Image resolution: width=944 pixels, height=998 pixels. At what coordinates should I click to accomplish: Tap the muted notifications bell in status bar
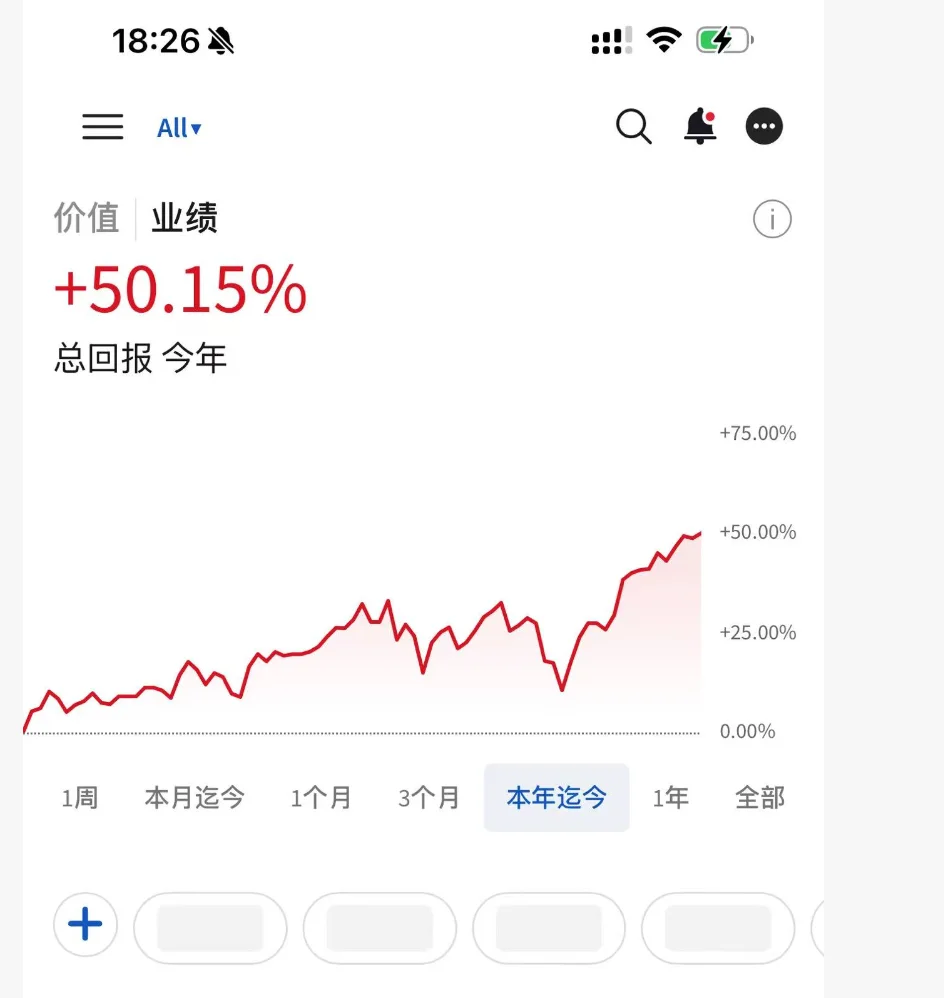219,39
